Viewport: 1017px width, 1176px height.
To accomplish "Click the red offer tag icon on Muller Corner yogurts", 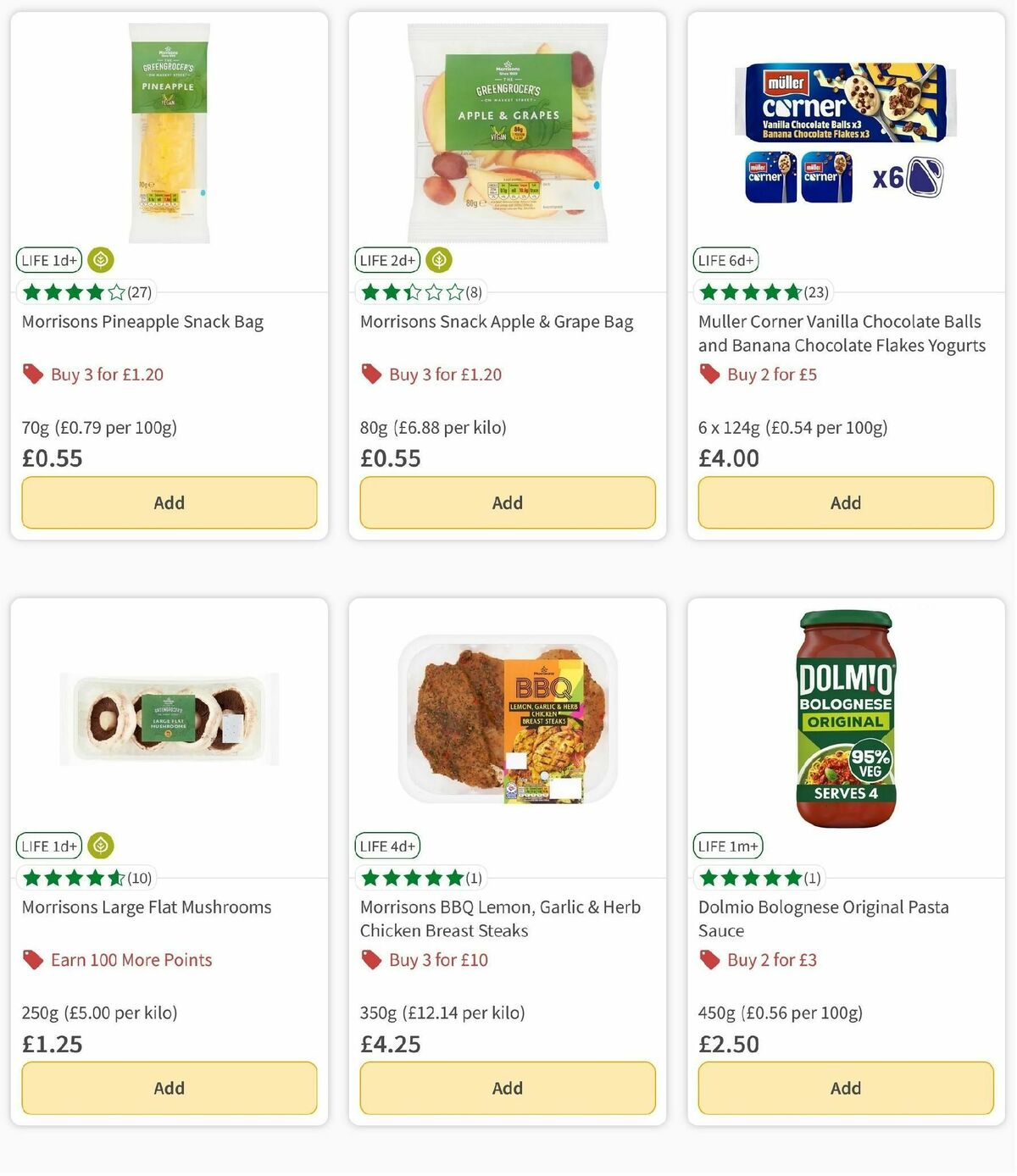I will coord(710,373).
